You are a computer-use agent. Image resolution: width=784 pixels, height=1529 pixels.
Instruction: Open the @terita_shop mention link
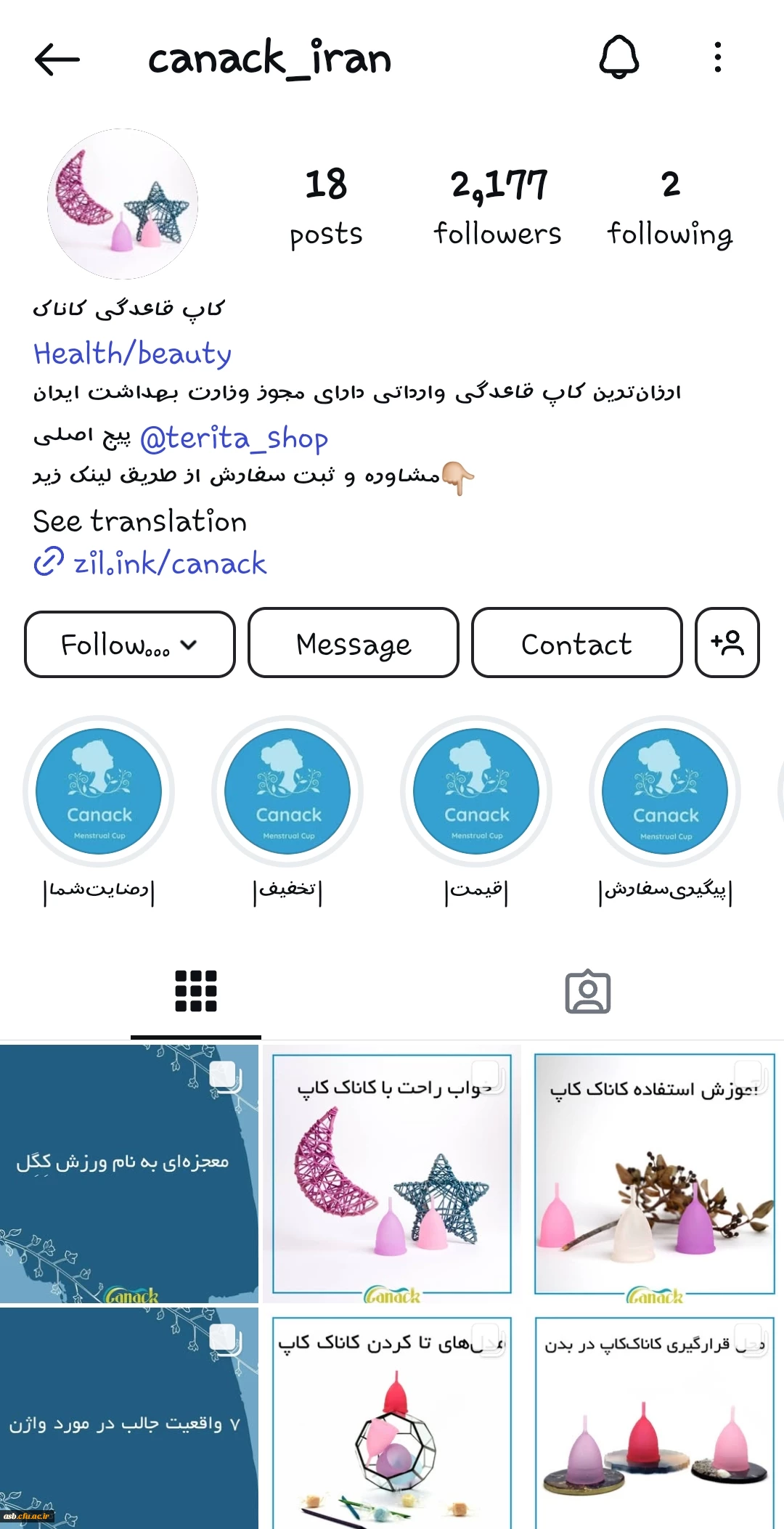click(x=234, y=439)
